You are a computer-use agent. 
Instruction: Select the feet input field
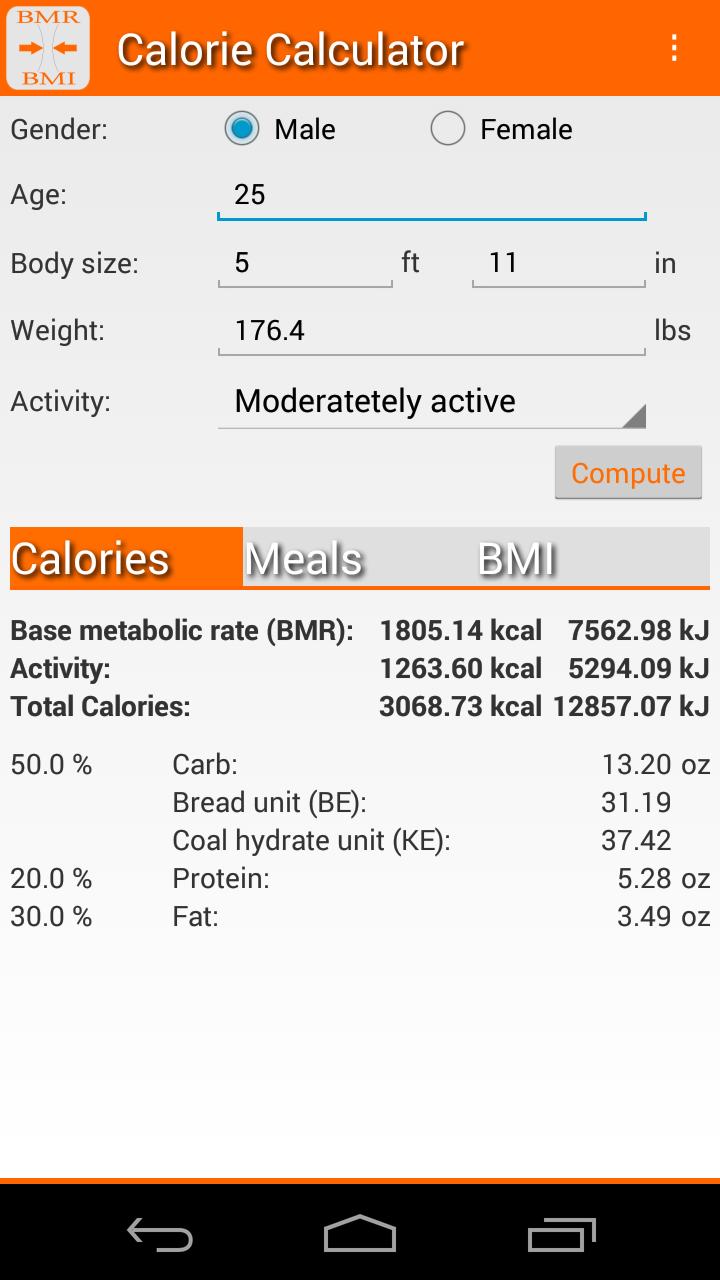(304, 263)
